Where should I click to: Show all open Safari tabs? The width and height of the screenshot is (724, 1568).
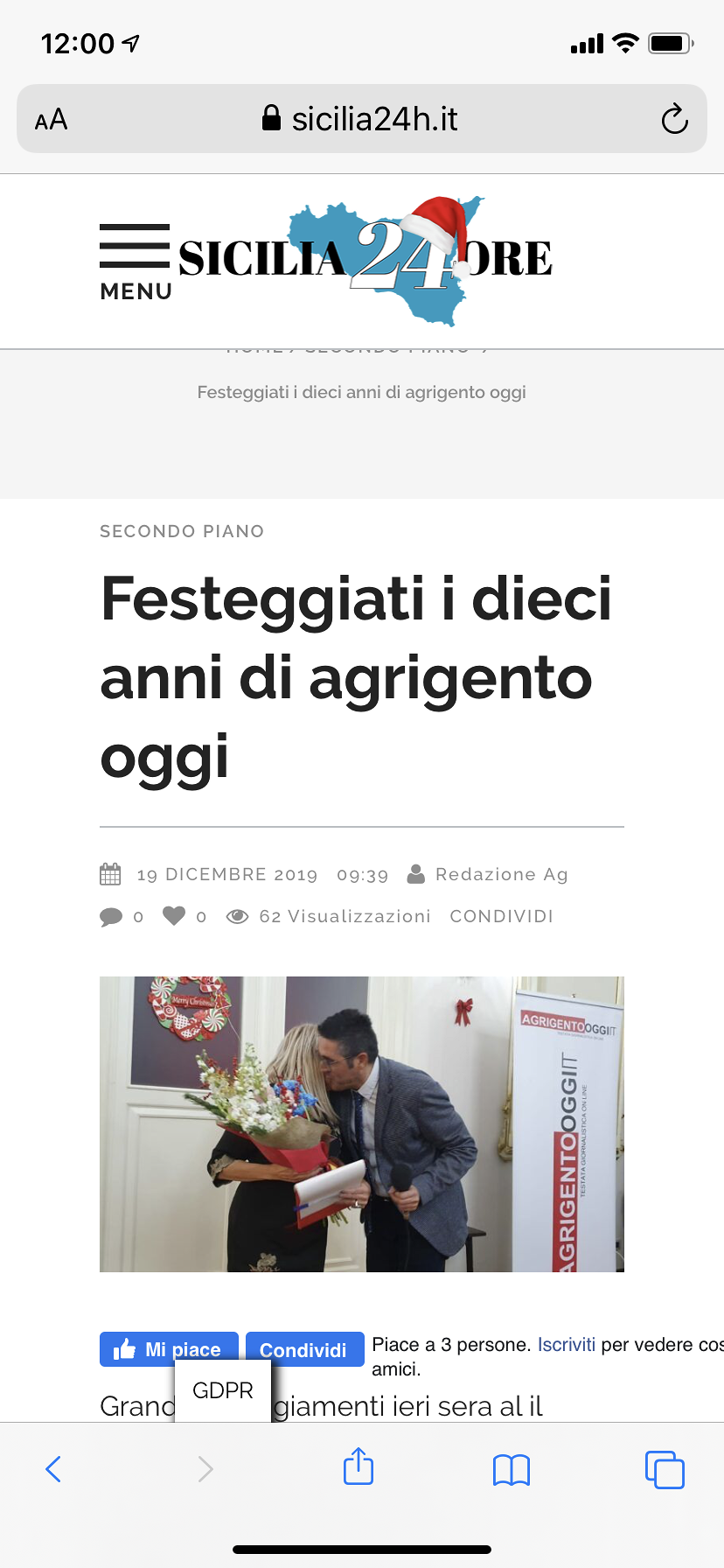point(665,1469)
